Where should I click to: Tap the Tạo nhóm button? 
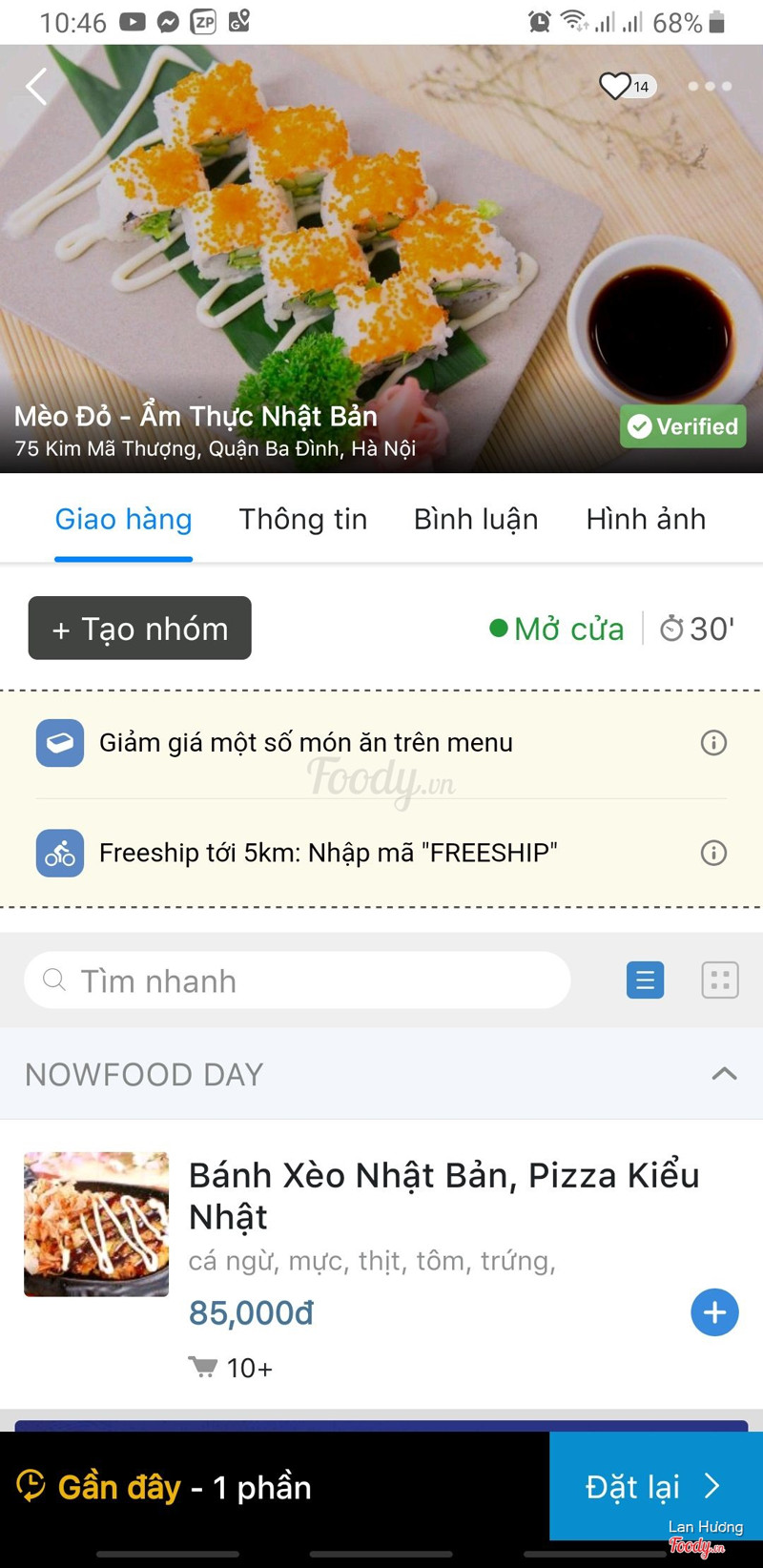140,629
